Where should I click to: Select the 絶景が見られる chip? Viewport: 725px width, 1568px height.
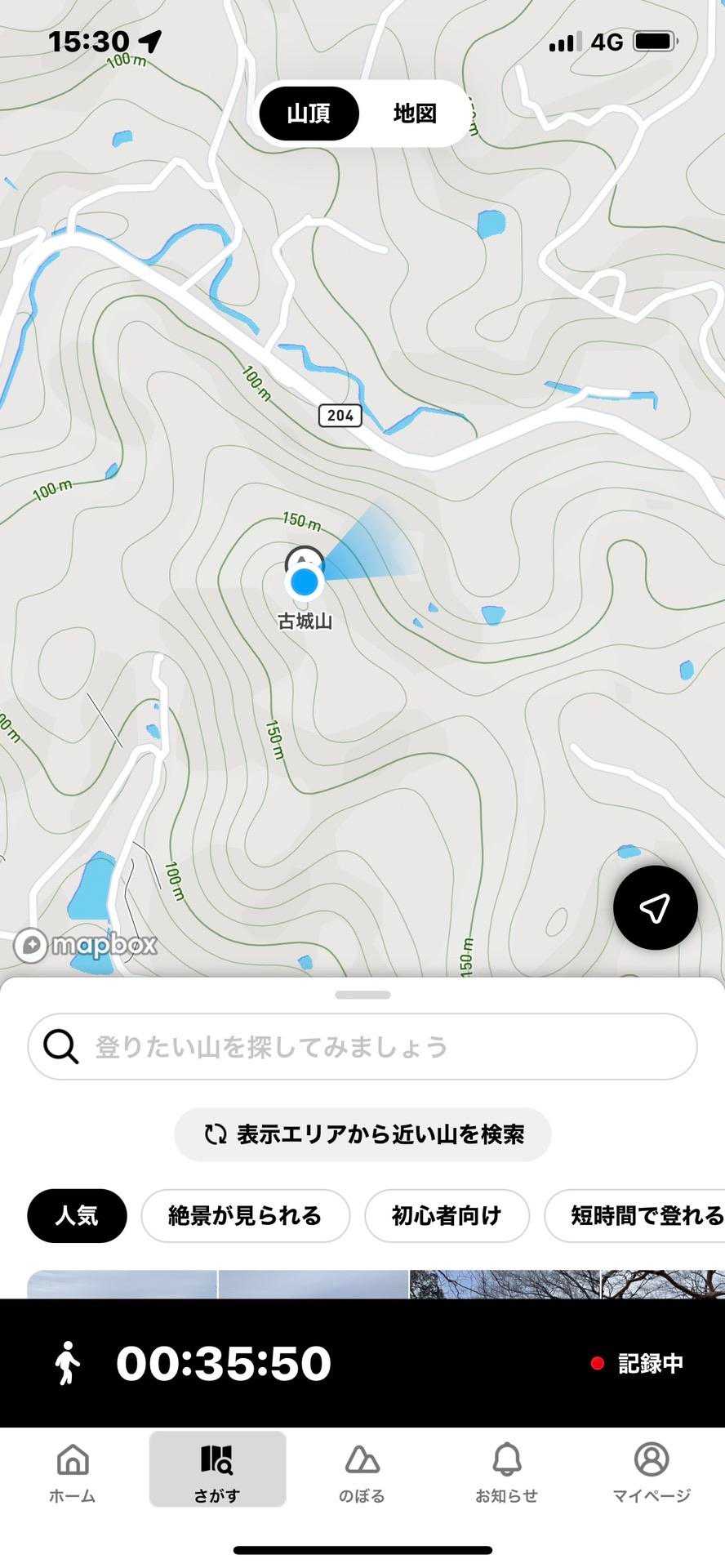pos(245,1216)
